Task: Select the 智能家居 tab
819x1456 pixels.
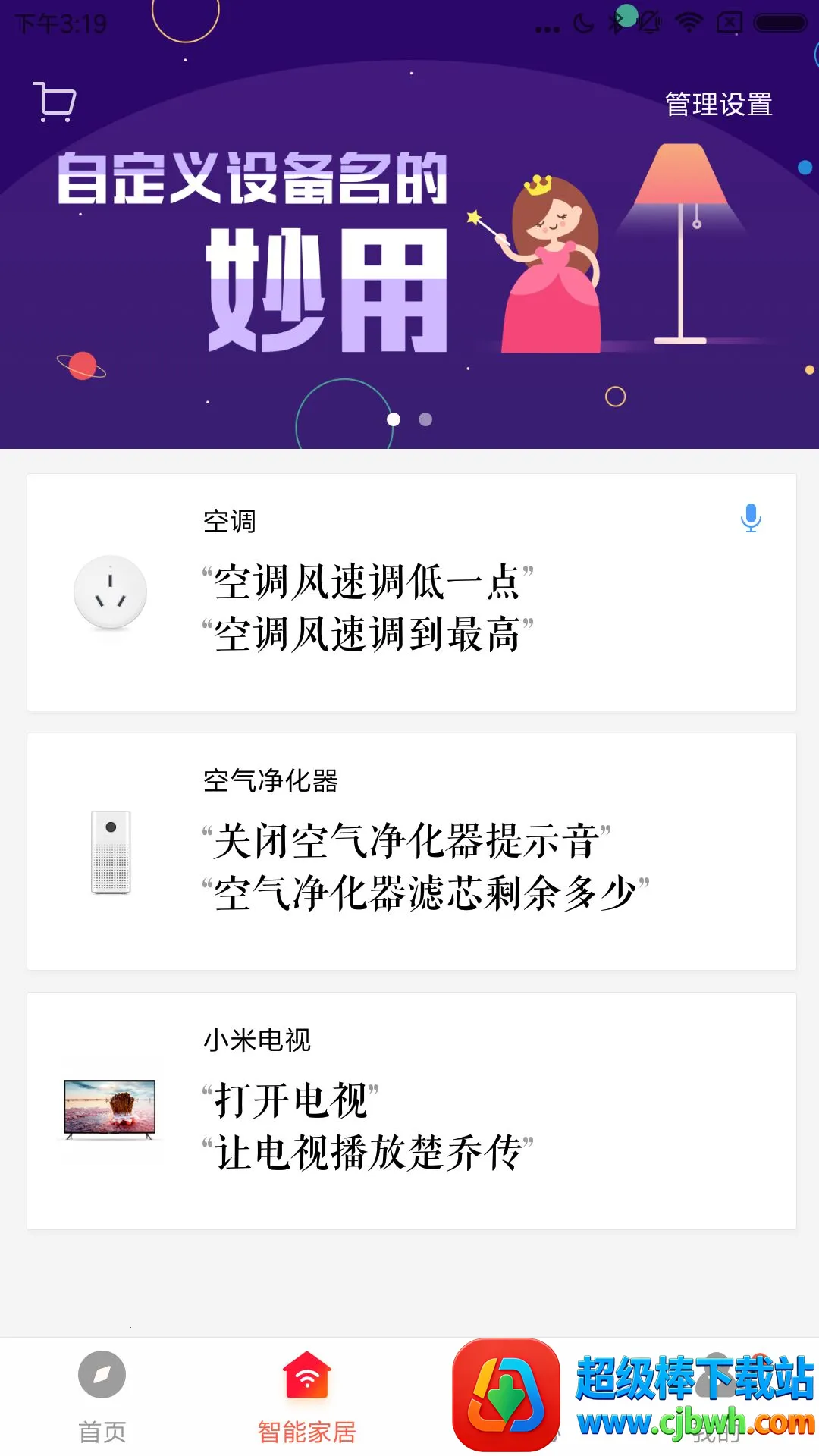Action: [307, 1397]
